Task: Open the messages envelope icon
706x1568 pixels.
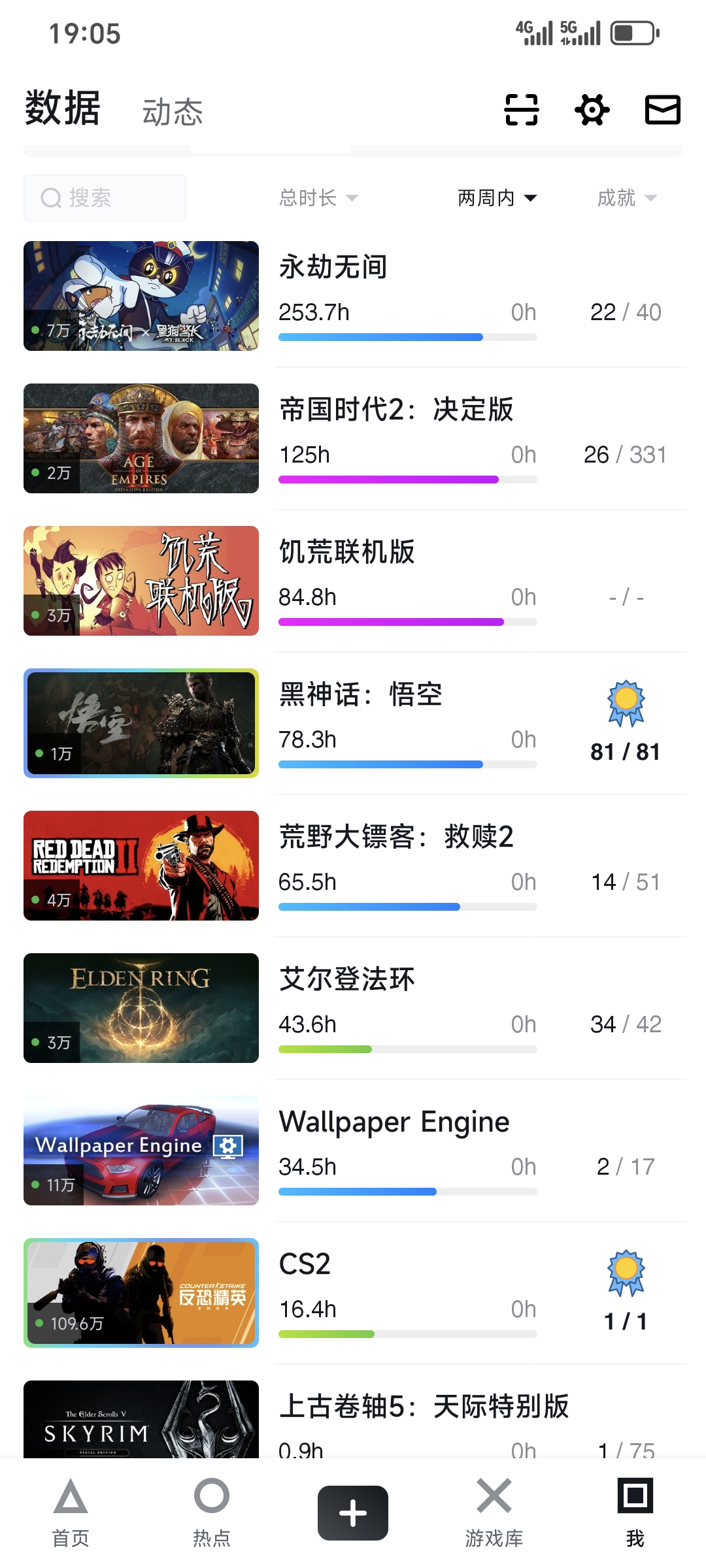Action: pyautogui.click(x=662, y=109)
